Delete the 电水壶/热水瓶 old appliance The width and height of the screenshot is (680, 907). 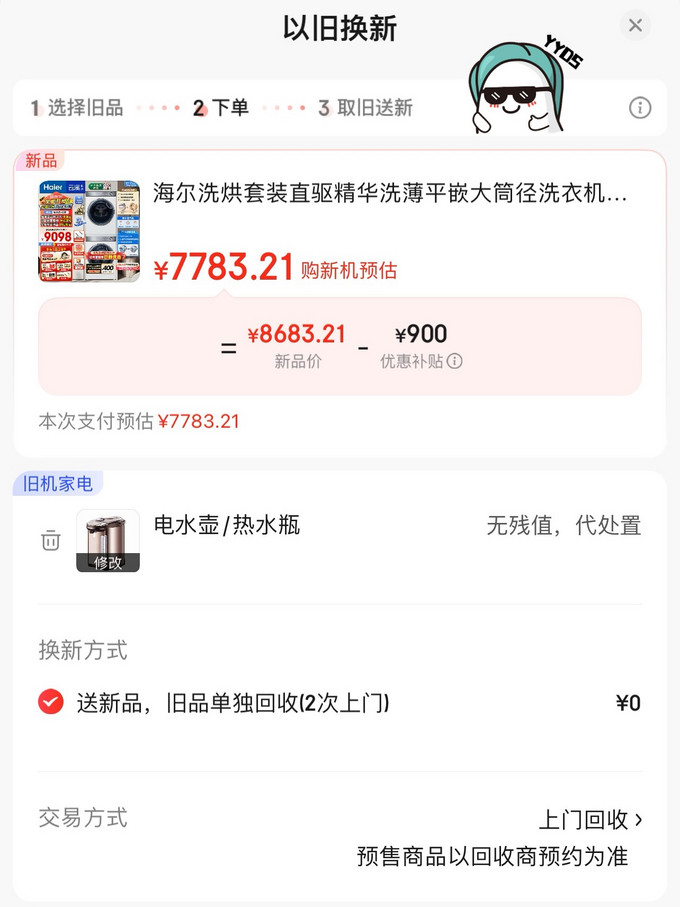click(x=50, y=541)
